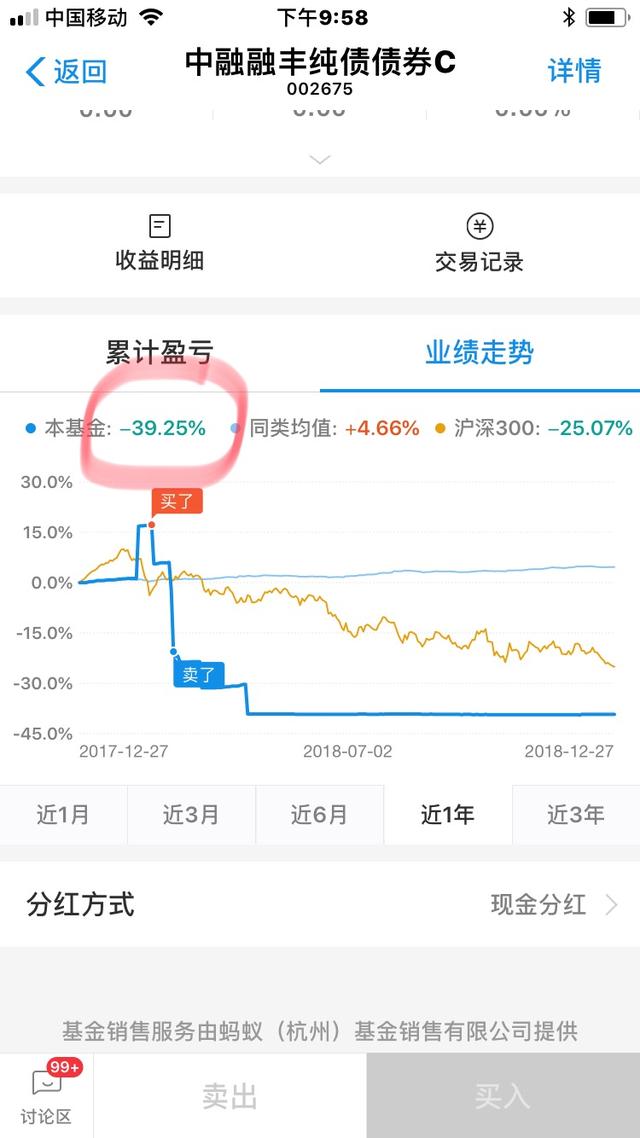The width and height of the screenshot is (640, 1138).
Task: Select 近1年 time range
Action: point(448,814)
